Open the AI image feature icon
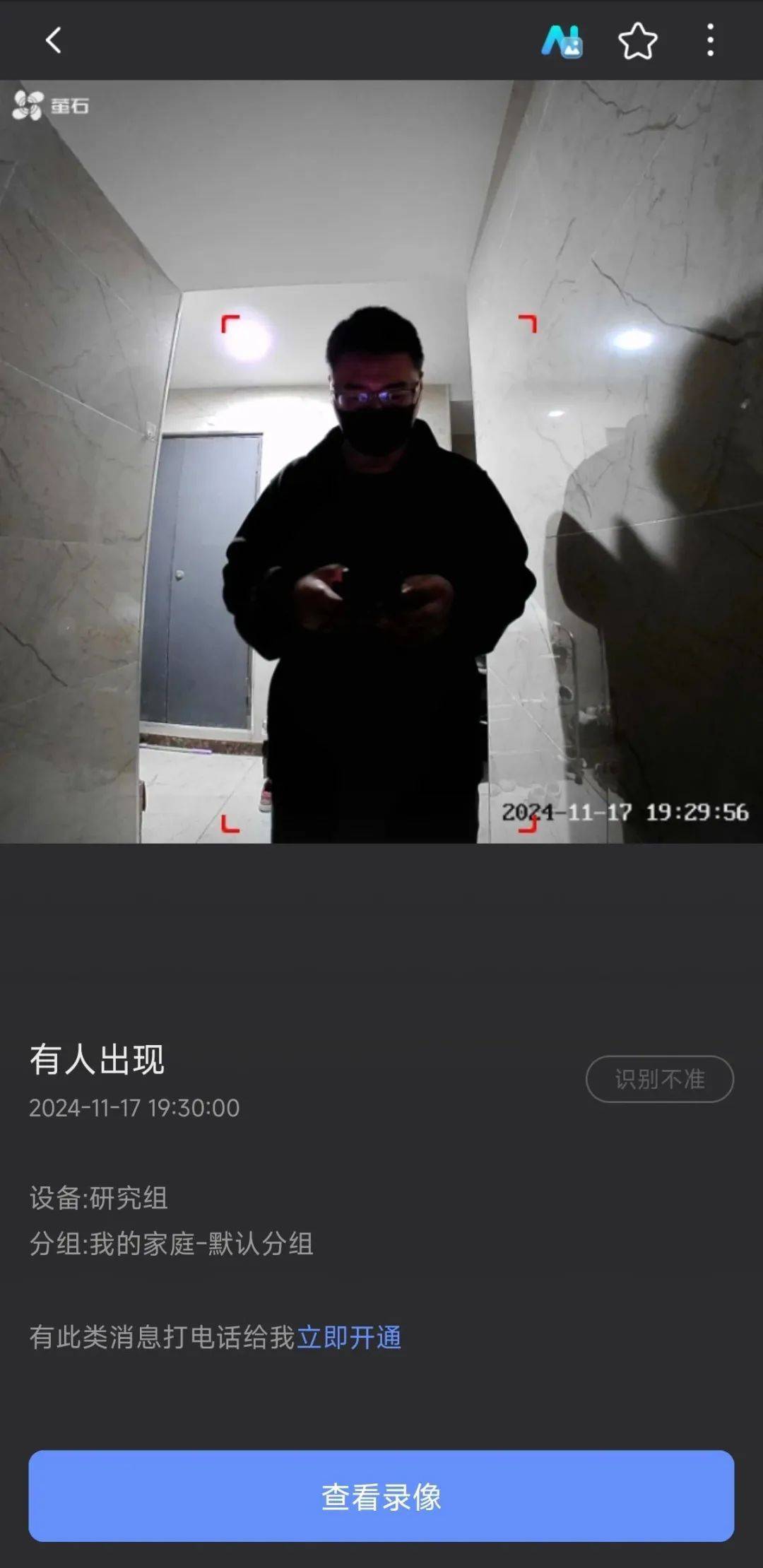Viewport: 763px width, 1568px height. [x=562, y=41]
